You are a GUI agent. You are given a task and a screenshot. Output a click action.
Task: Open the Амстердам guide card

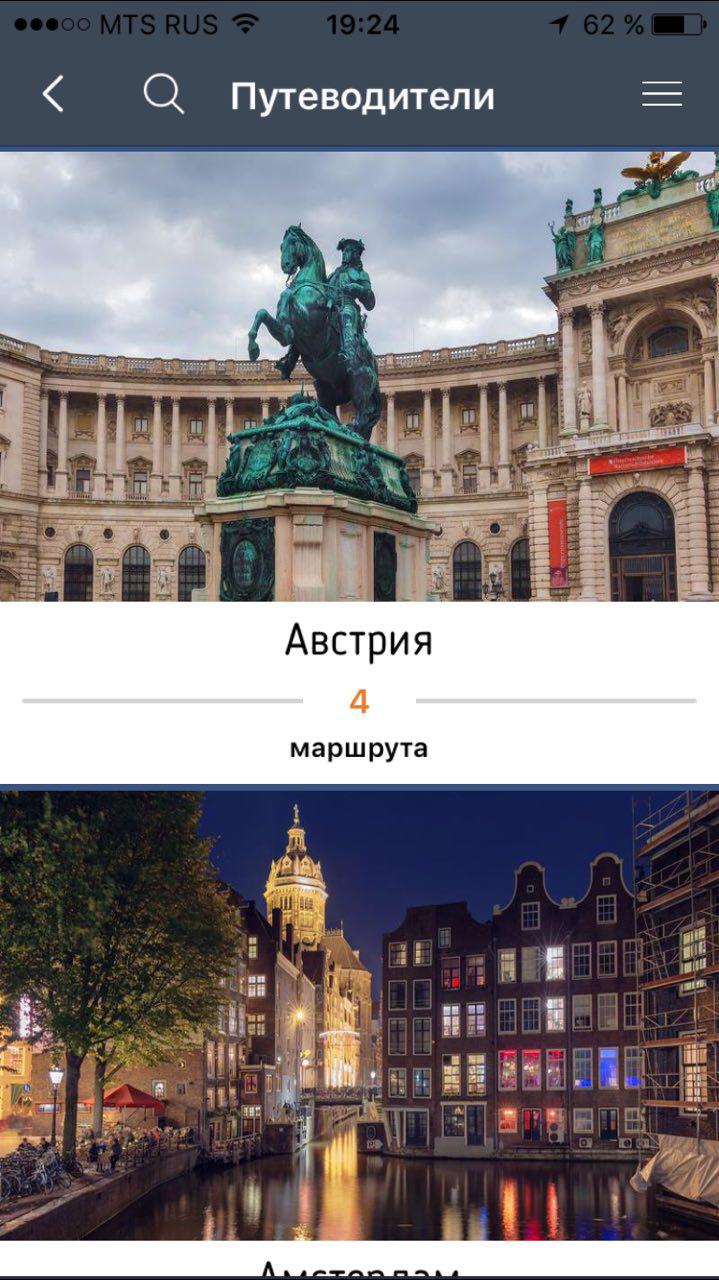pos(359,1020)
